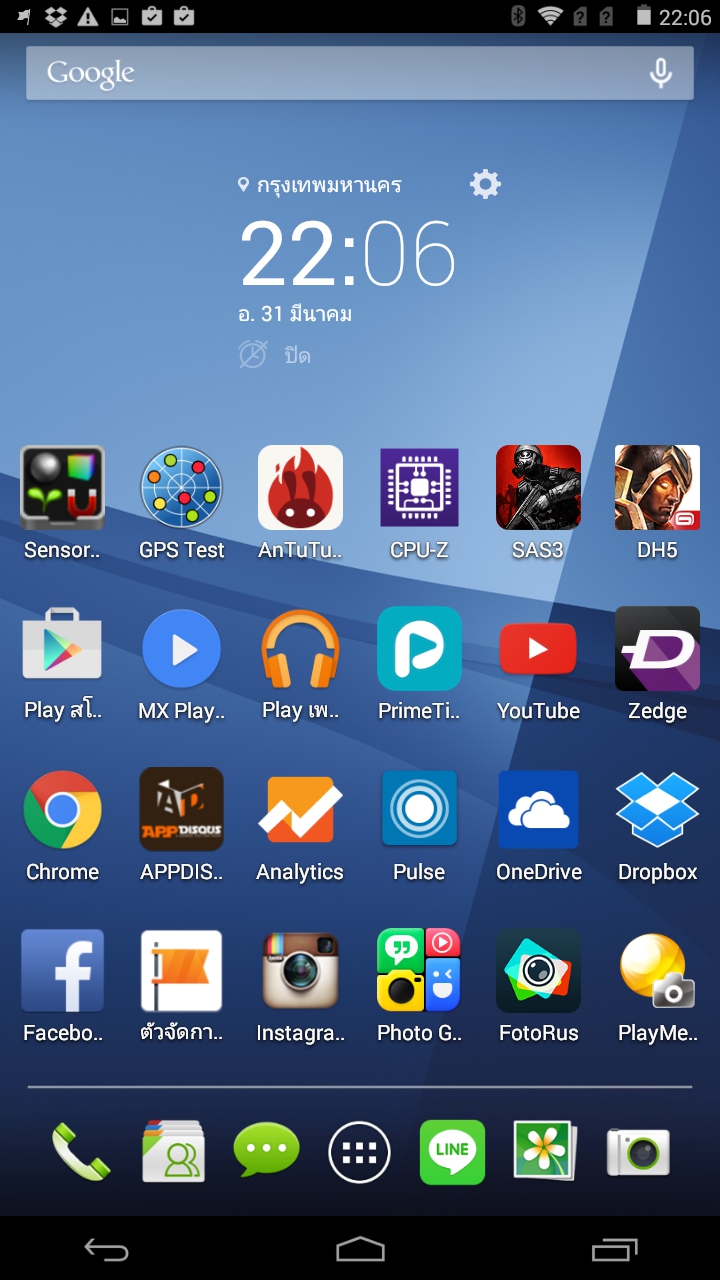Image resolution: width=720 pixels, height=1280 pixels.
Task: Open Chrome browser
Action: coord(62,810)
